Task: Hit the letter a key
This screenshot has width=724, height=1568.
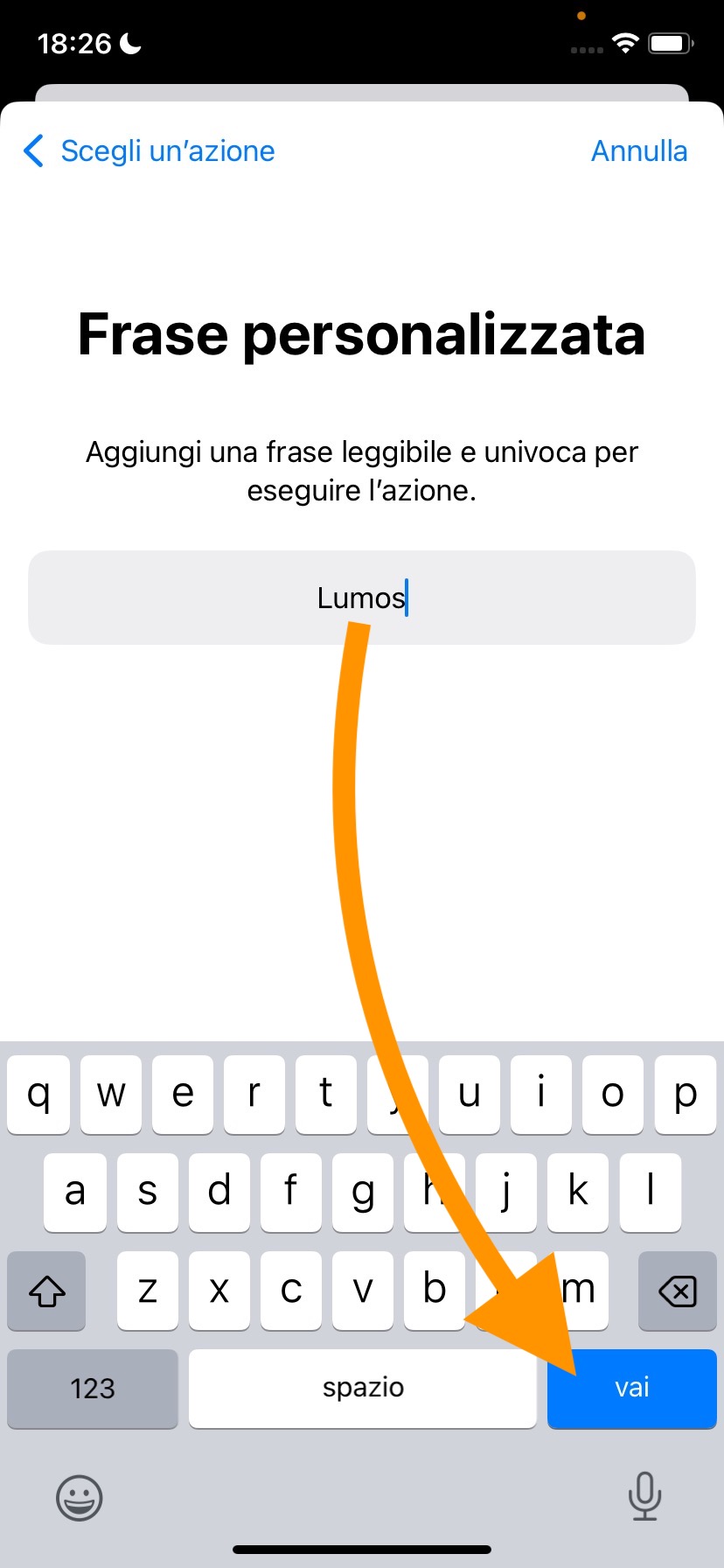Action: pos(75,1192)
